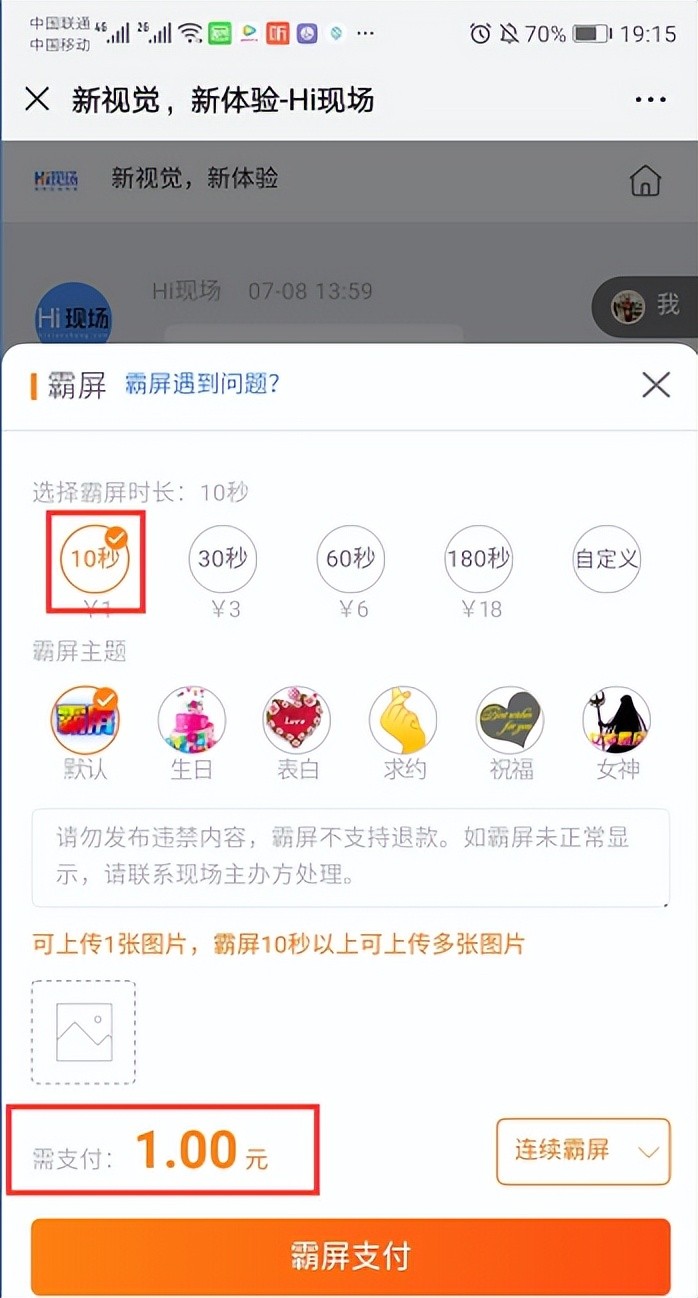Image resolution: width=698 pixels, height=1298 pixels.
Task: Add an image via the upload box
Action: tap(84, 1032)
